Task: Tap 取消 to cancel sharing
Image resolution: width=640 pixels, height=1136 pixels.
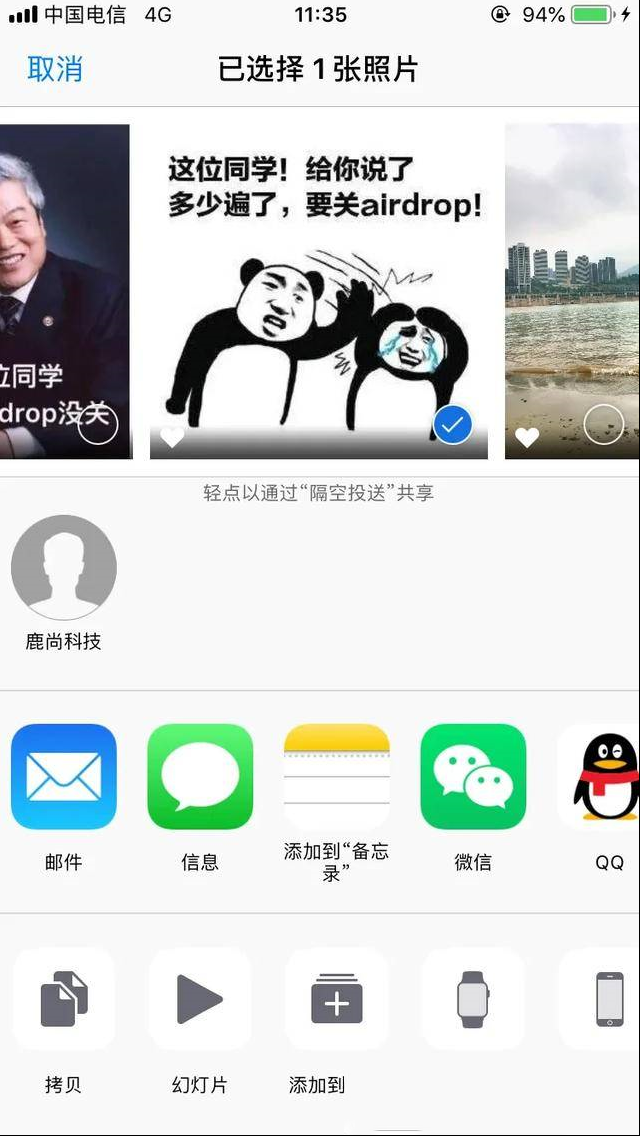Action: 55,70
